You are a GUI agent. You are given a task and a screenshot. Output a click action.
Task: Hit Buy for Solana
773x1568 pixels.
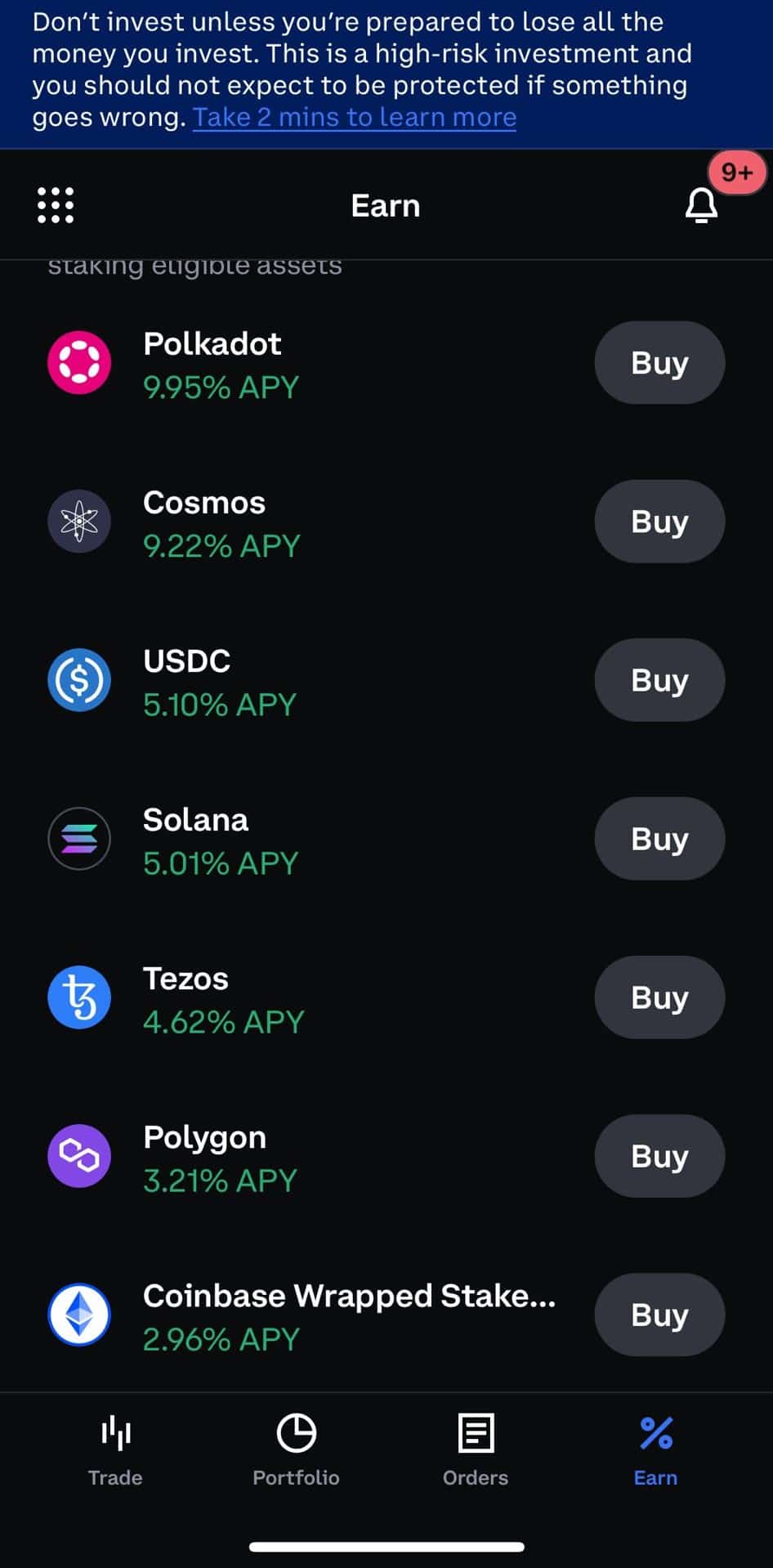click(x=659, y=838)
